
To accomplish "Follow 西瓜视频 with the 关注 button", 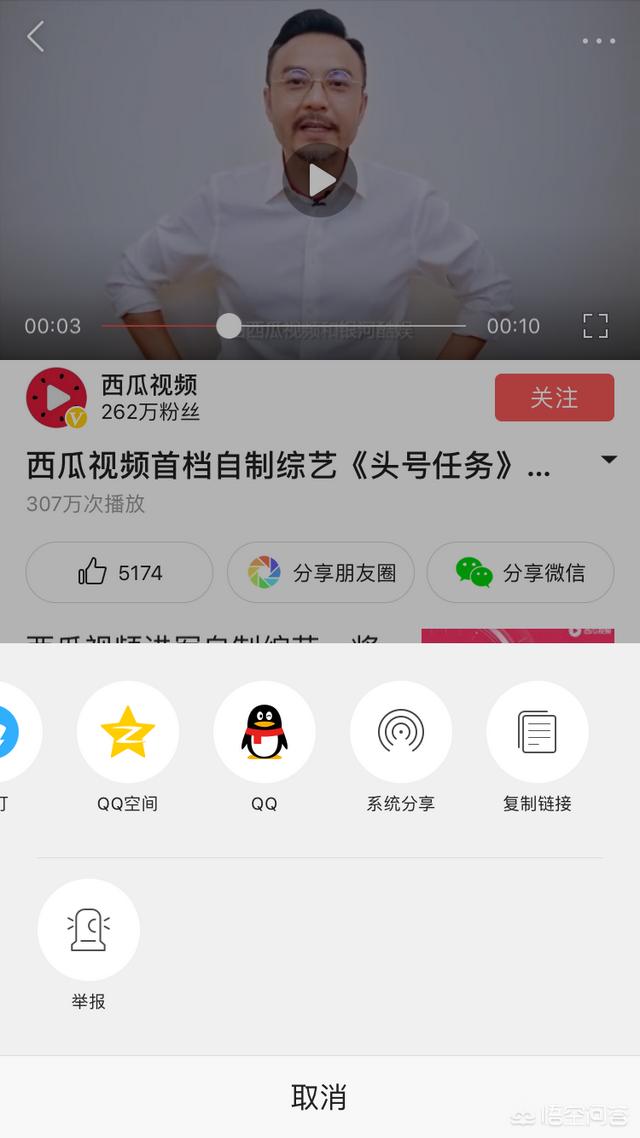I will click(x=554, y=397).
